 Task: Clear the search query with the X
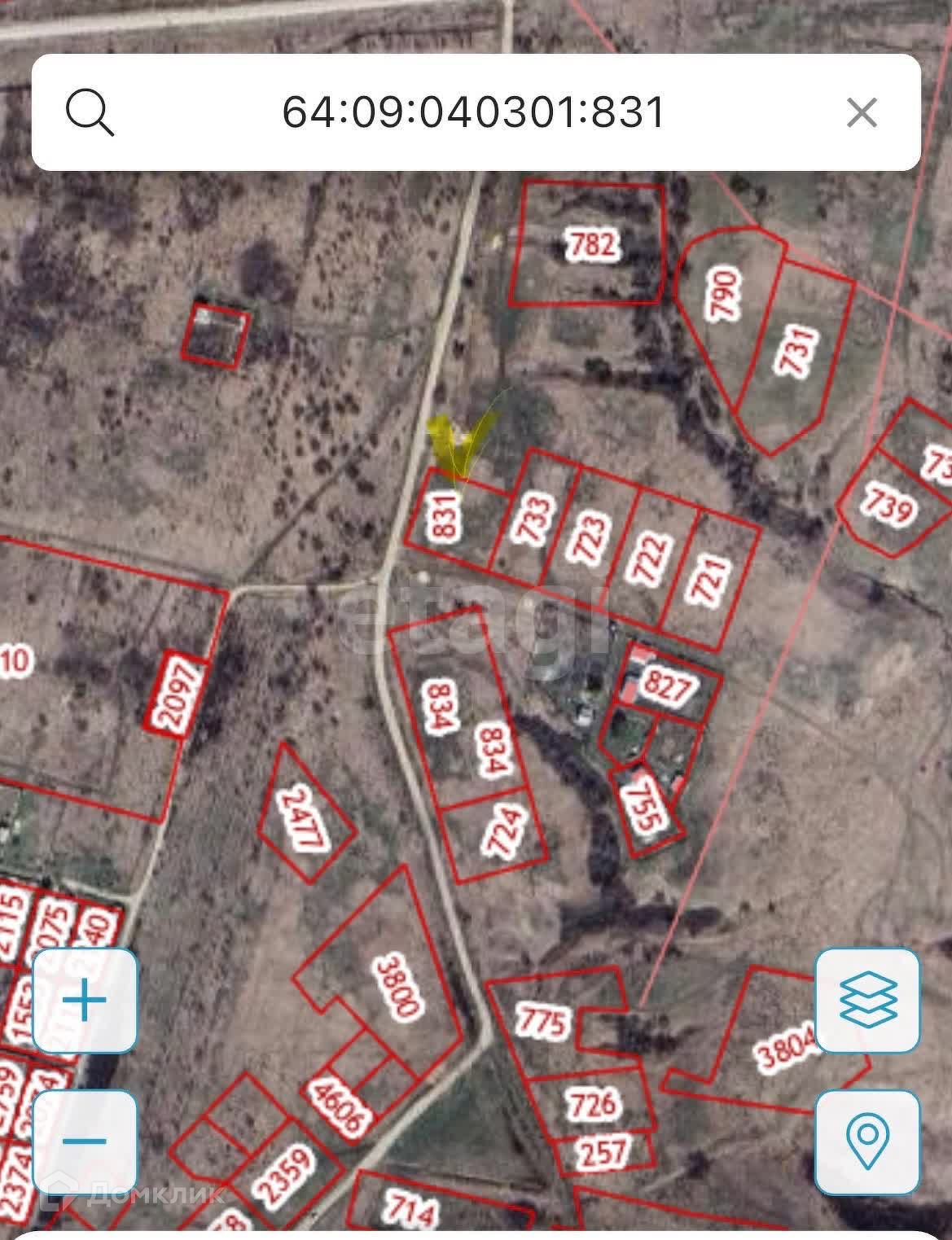(862, 113)
